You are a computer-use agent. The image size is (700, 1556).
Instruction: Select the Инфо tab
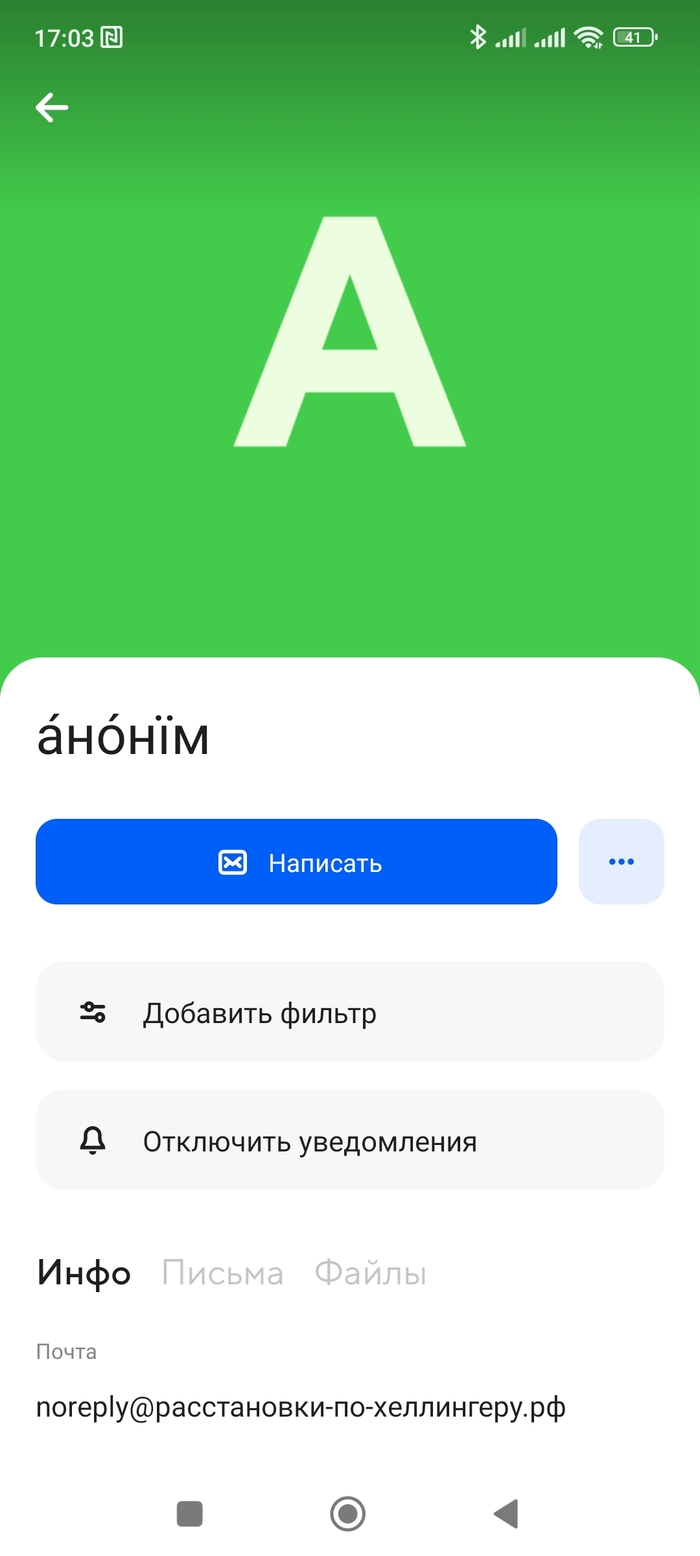coord(84,1273)
